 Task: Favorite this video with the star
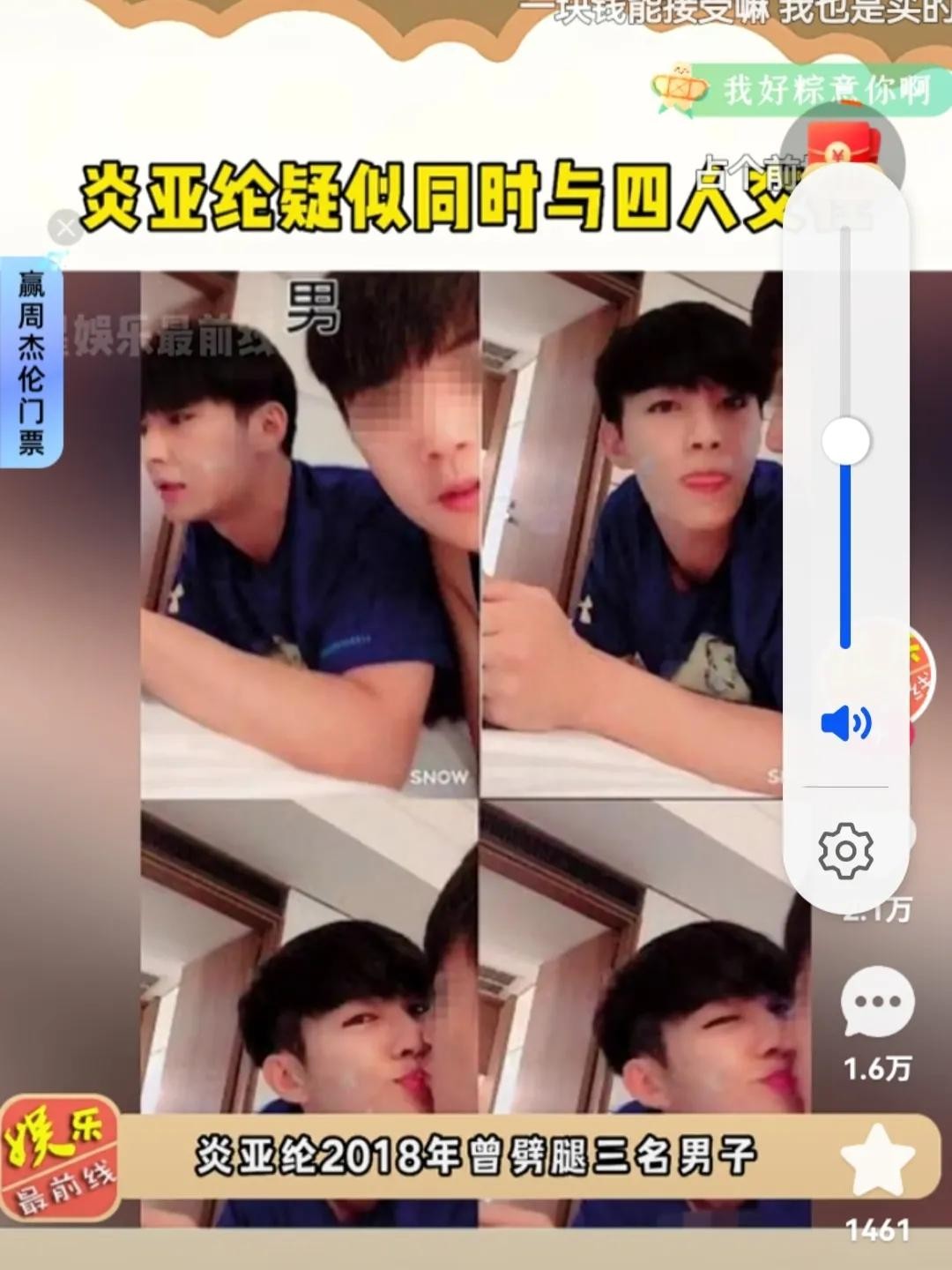876,1159
